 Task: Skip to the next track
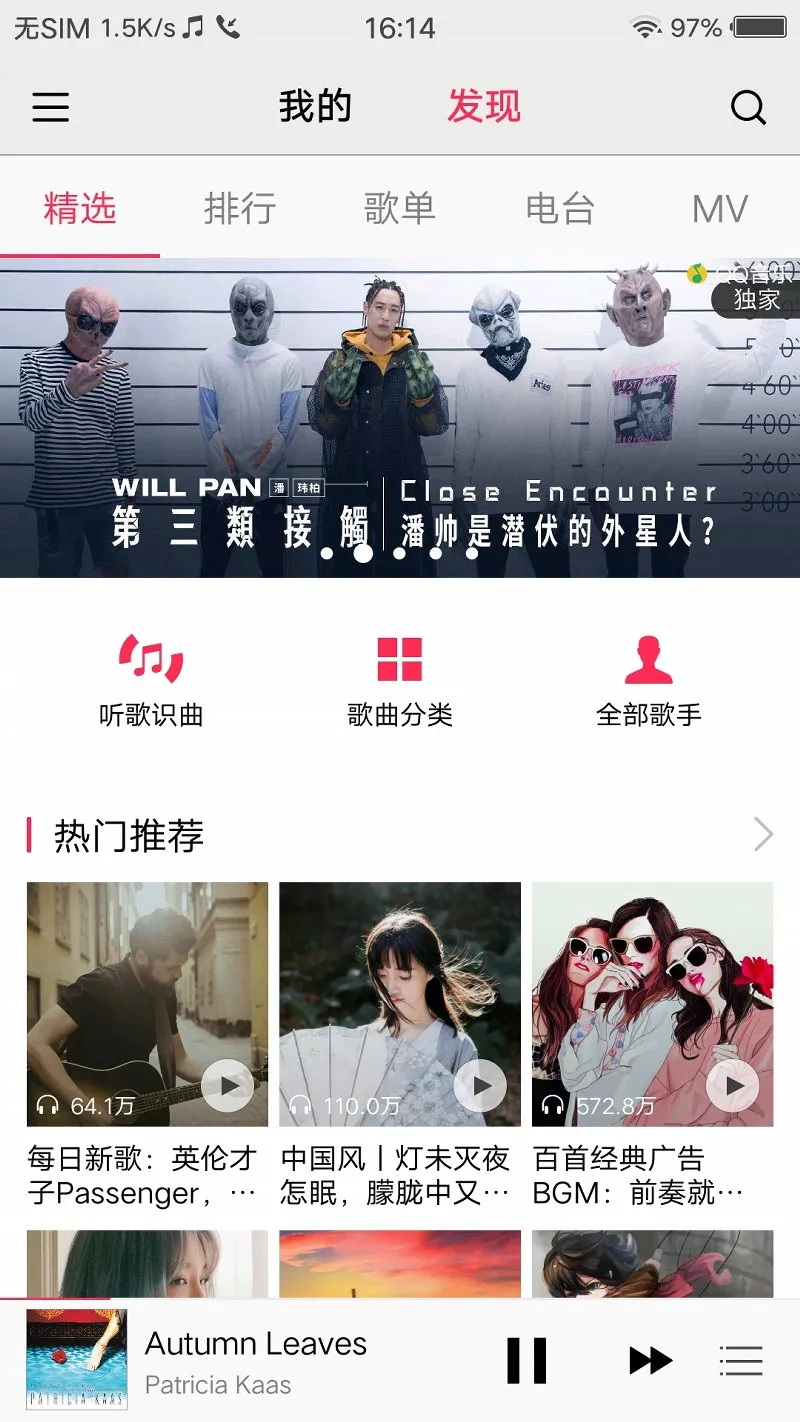650,1360
